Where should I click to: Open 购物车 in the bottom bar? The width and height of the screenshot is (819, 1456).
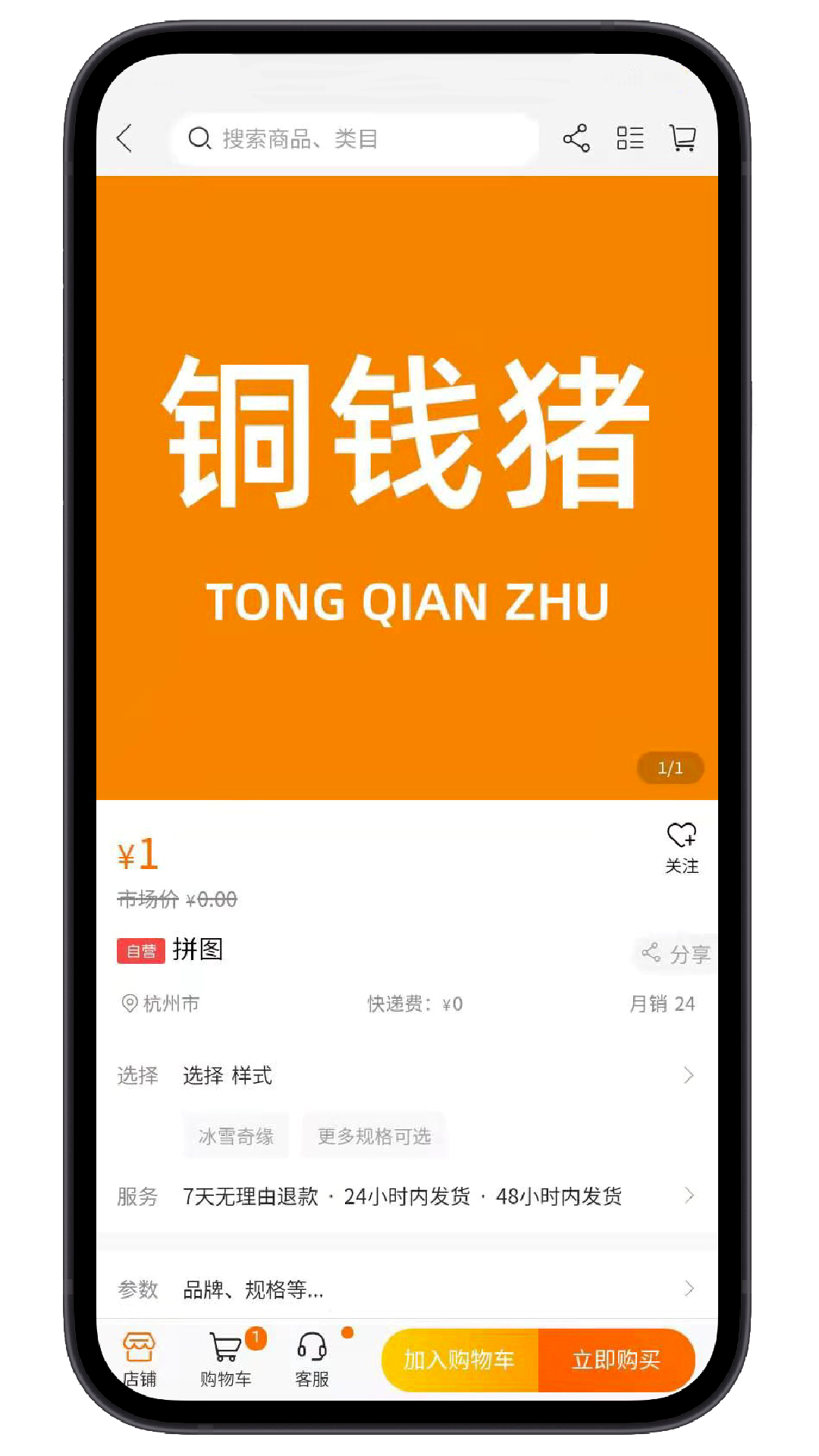coord(226,1360)
